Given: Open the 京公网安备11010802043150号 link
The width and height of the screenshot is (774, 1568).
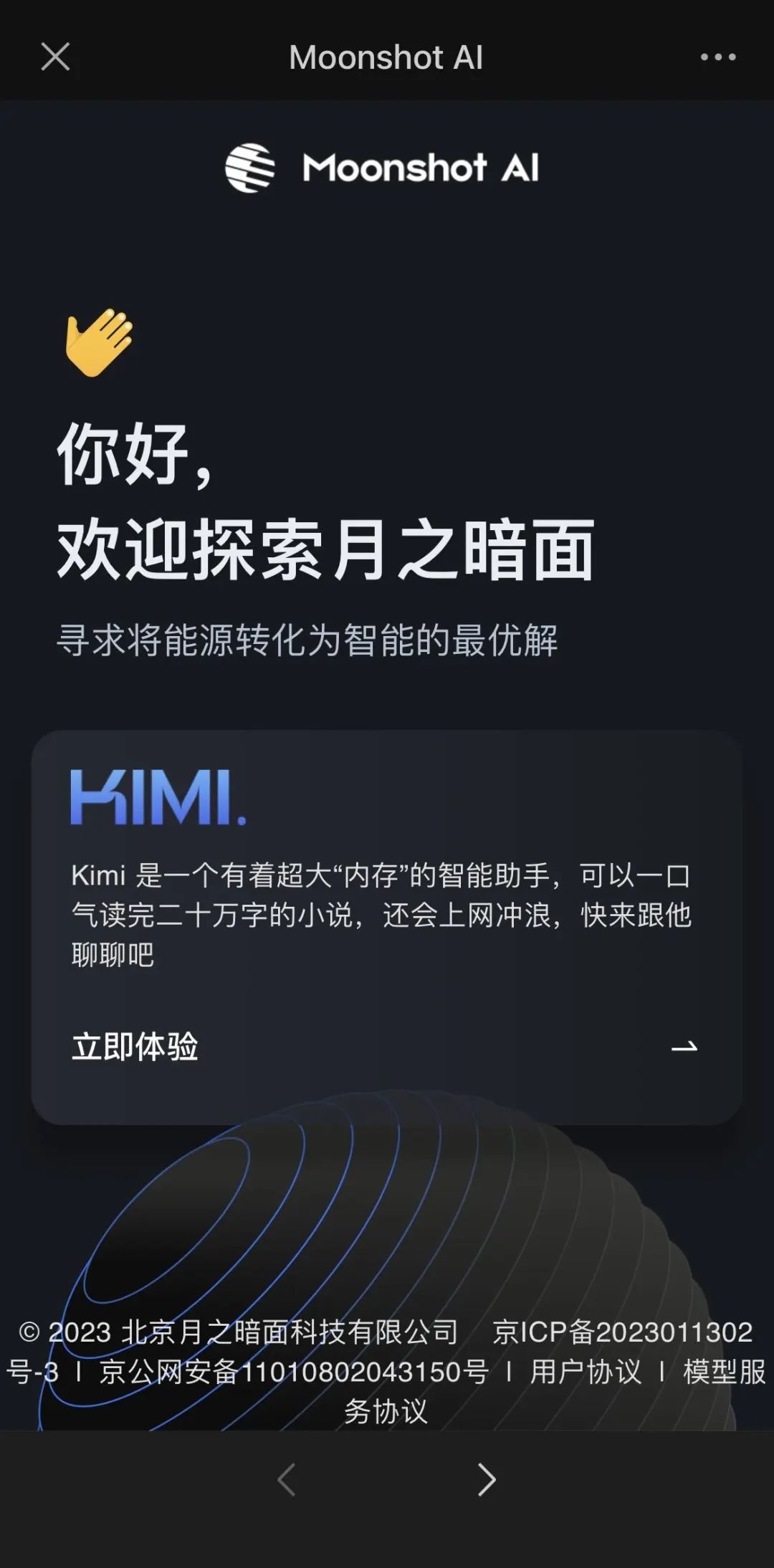Looking at the screenshot, I should pos(294,1372).
